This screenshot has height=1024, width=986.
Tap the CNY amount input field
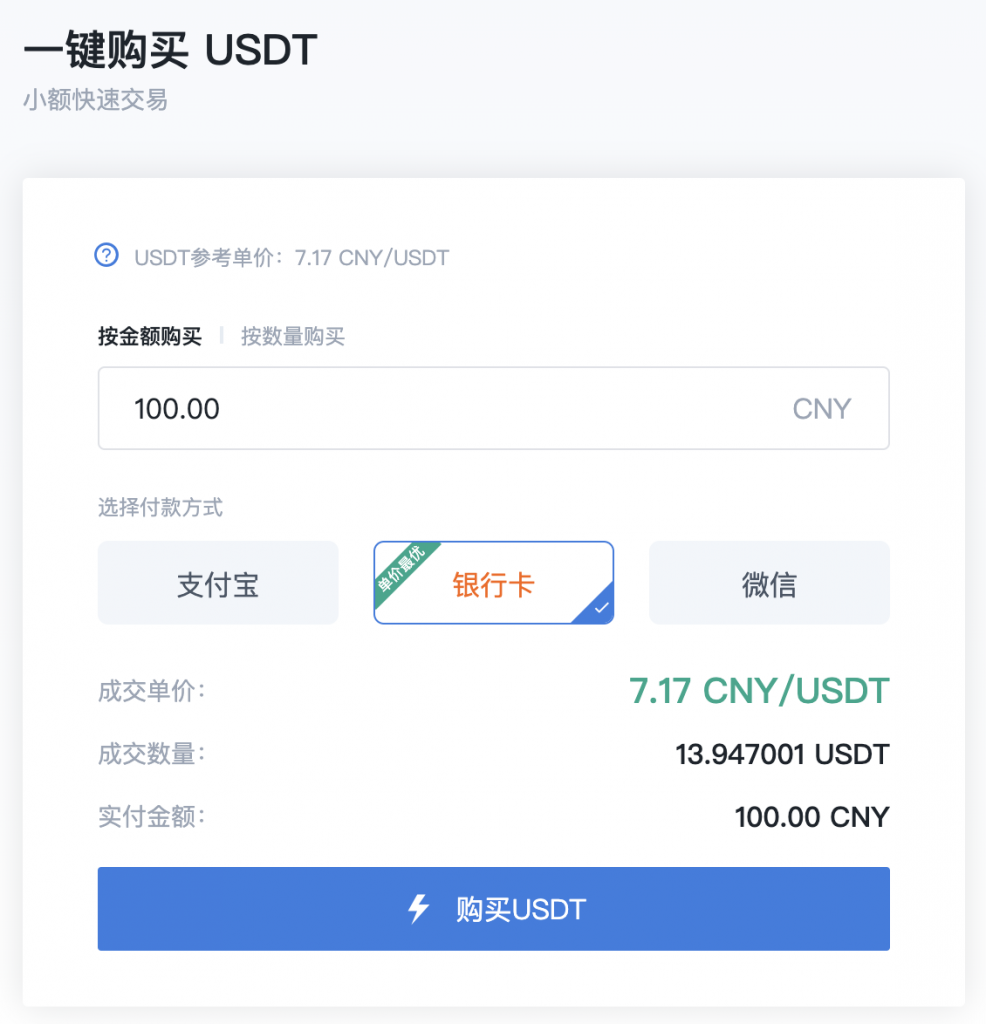point(450,408)
